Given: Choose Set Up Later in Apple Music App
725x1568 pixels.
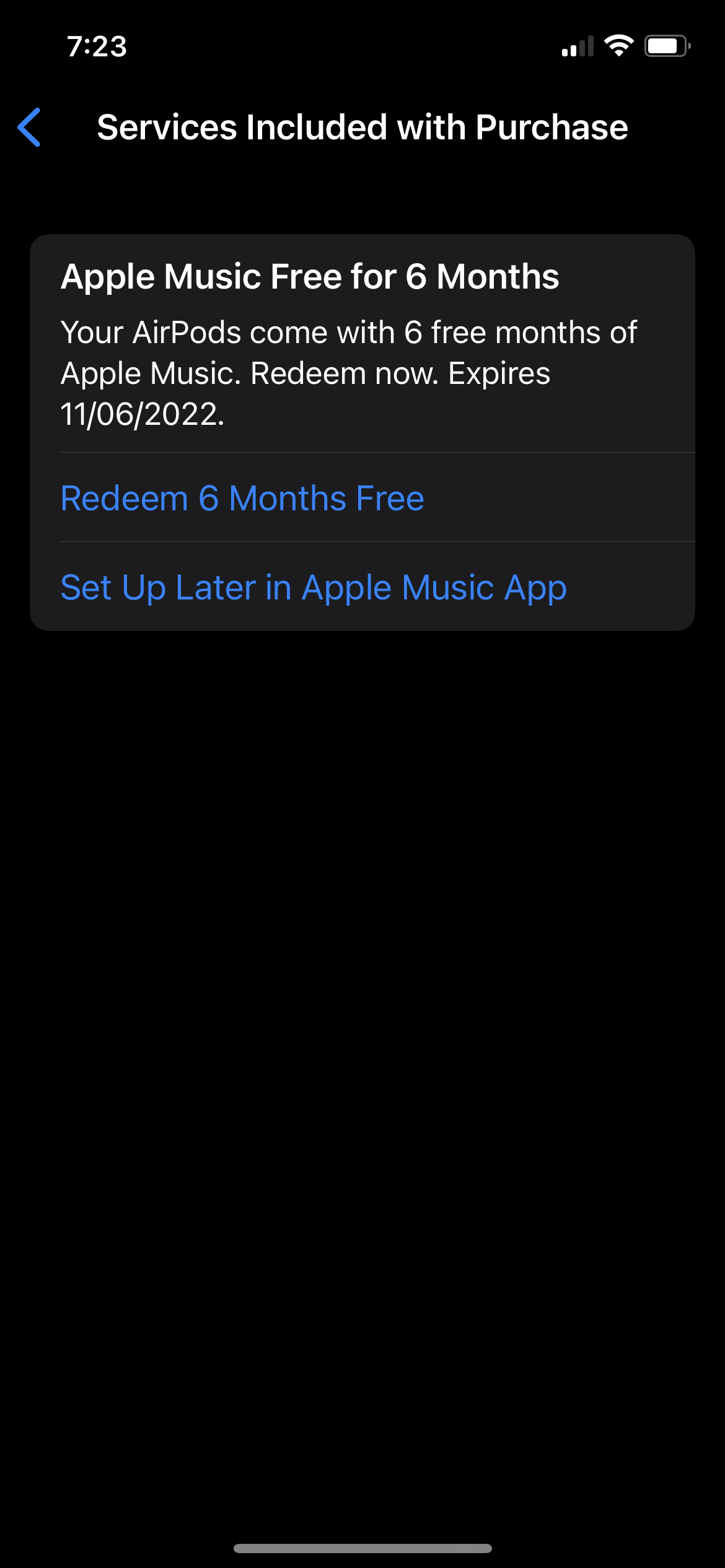Looking at the screenshot, I should (x=314, y=588).
